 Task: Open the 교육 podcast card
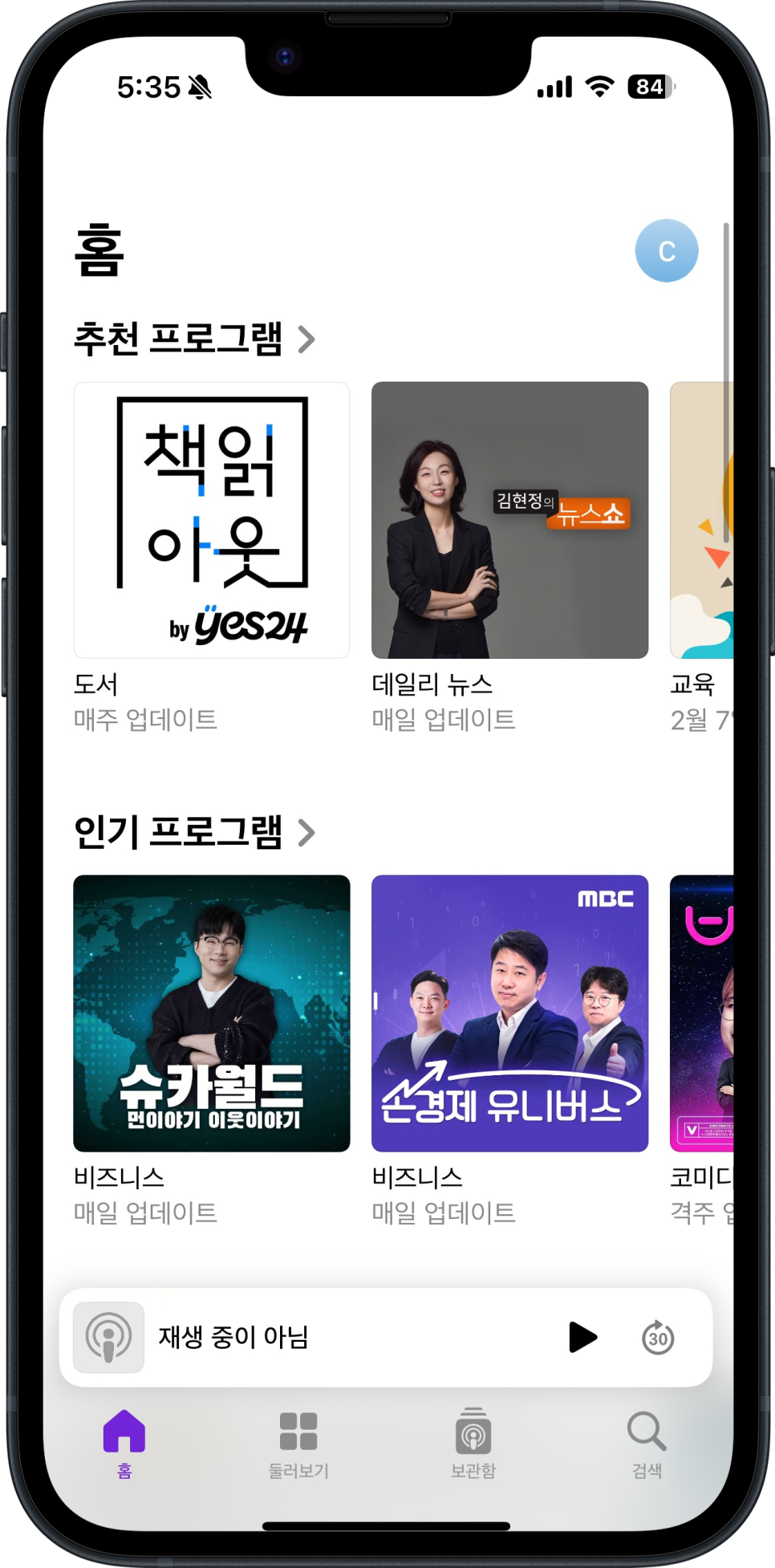pyautogui.click(x=702, y=520)
